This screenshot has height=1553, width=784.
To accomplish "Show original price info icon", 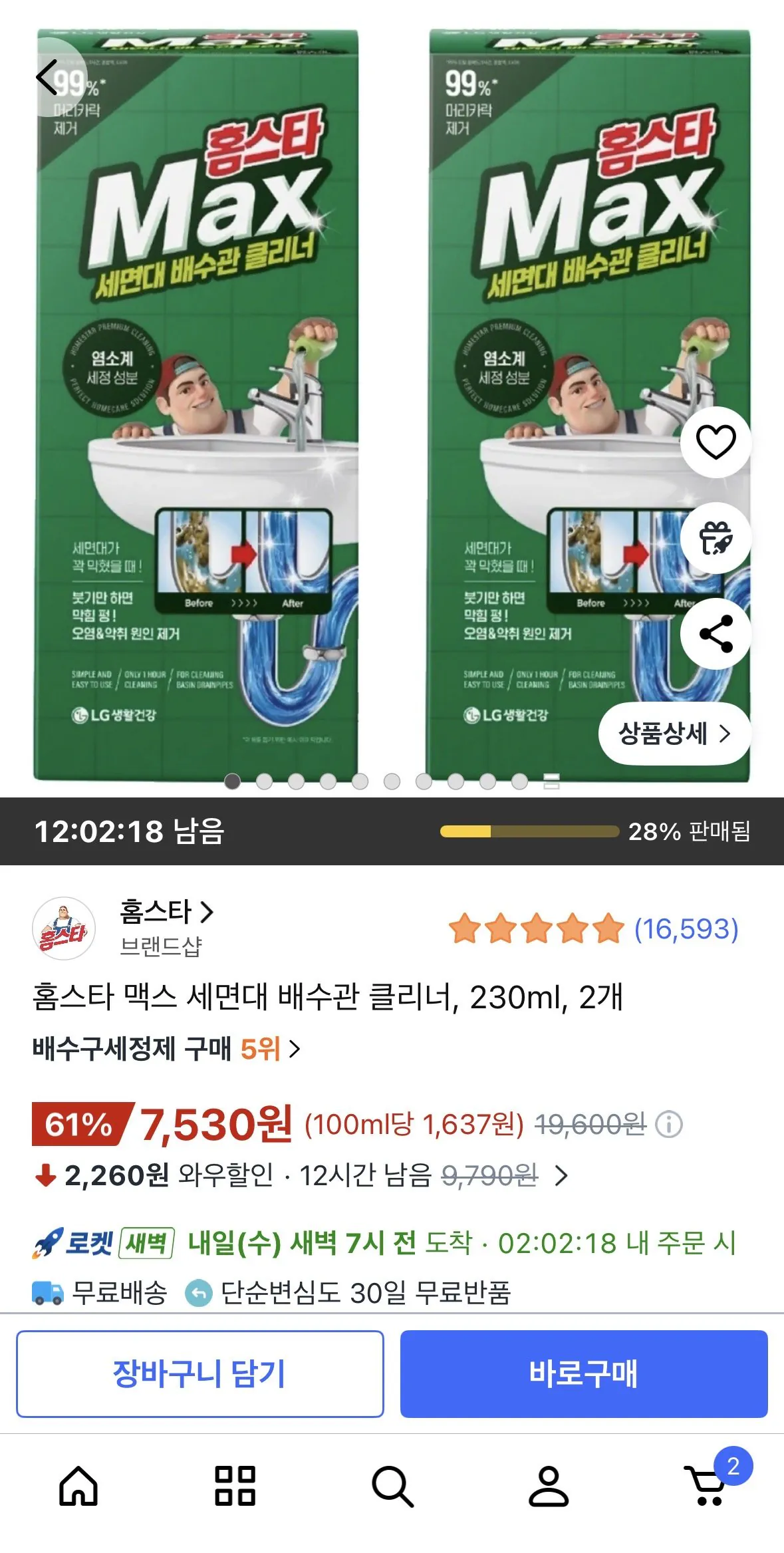I will click(669, 1125).
